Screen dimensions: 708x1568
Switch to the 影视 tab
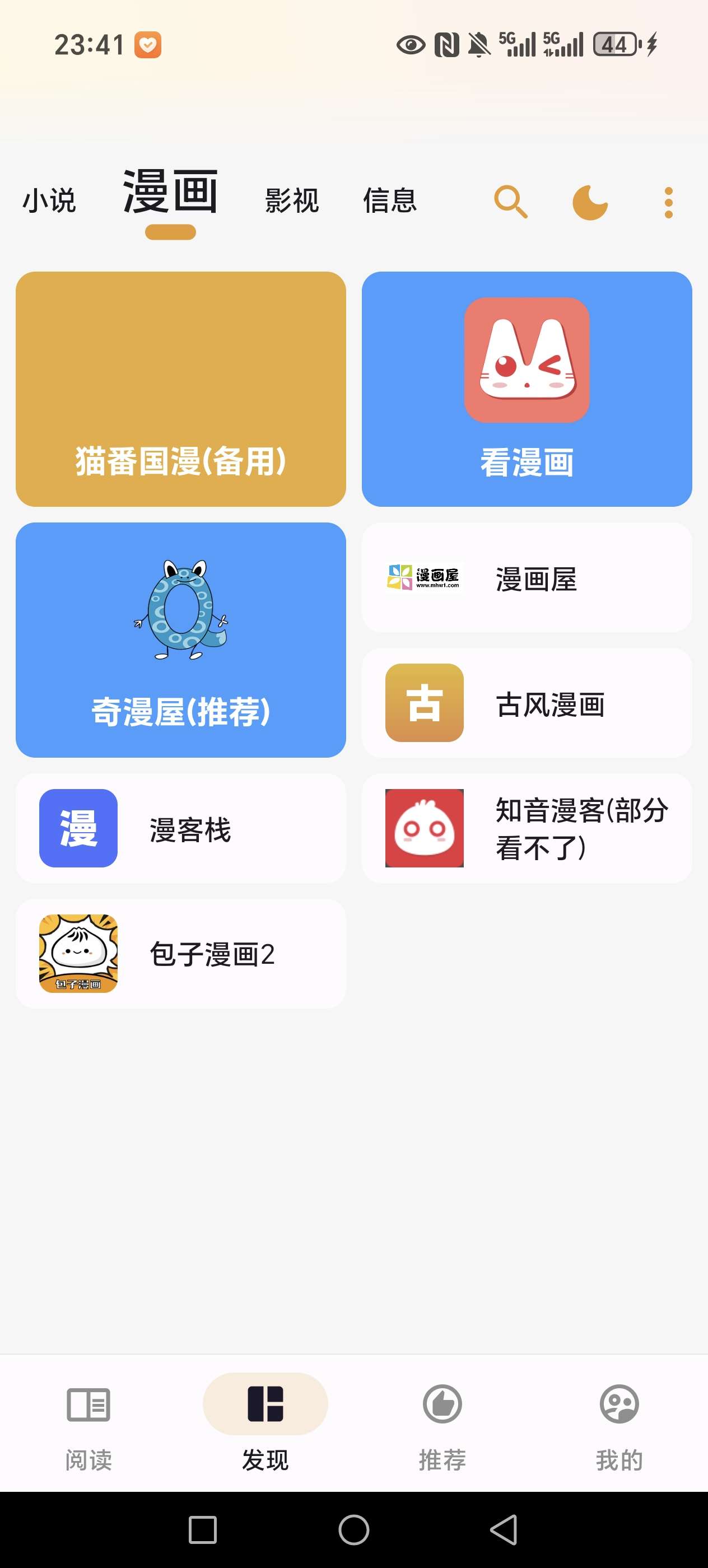coord(292,200)
